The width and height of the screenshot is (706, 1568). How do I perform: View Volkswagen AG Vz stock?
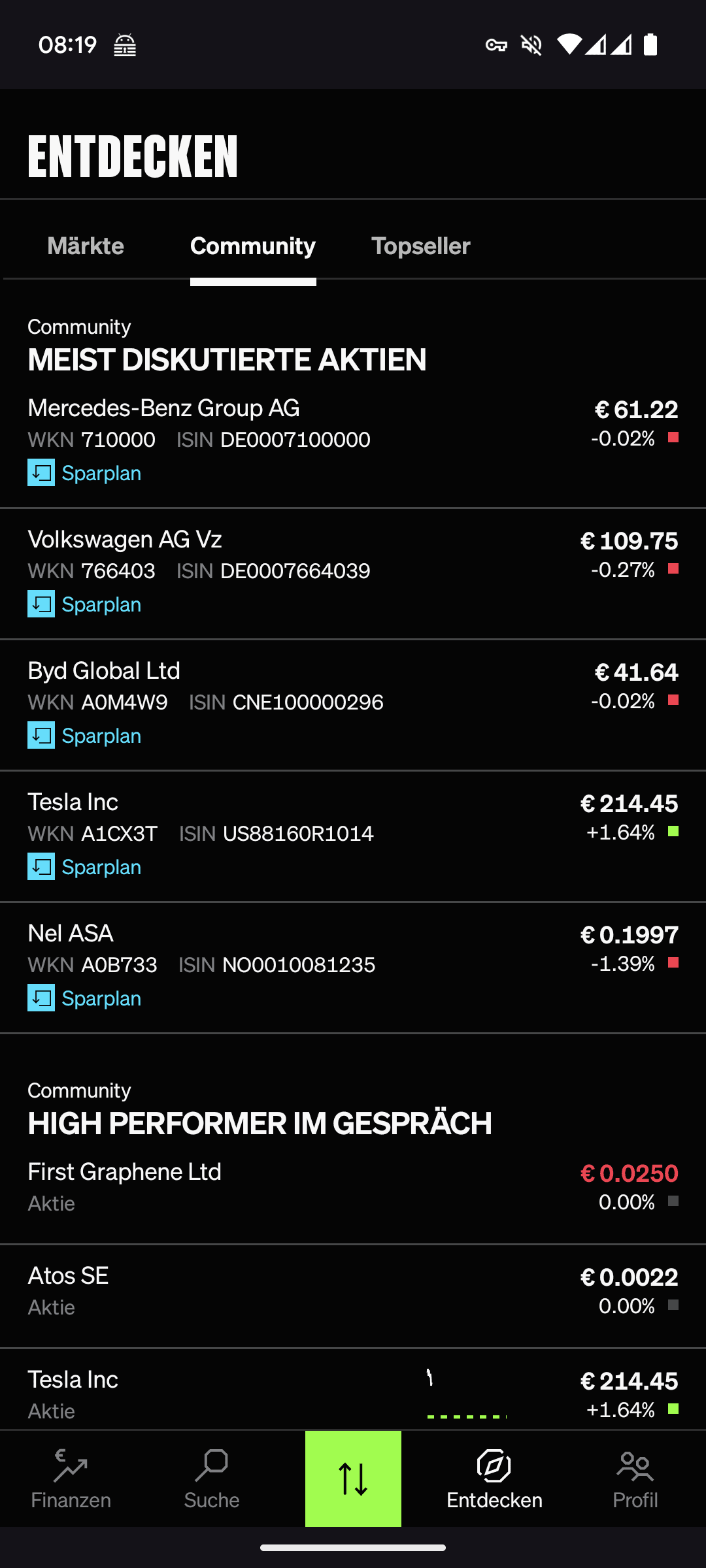tap(353, 573)
